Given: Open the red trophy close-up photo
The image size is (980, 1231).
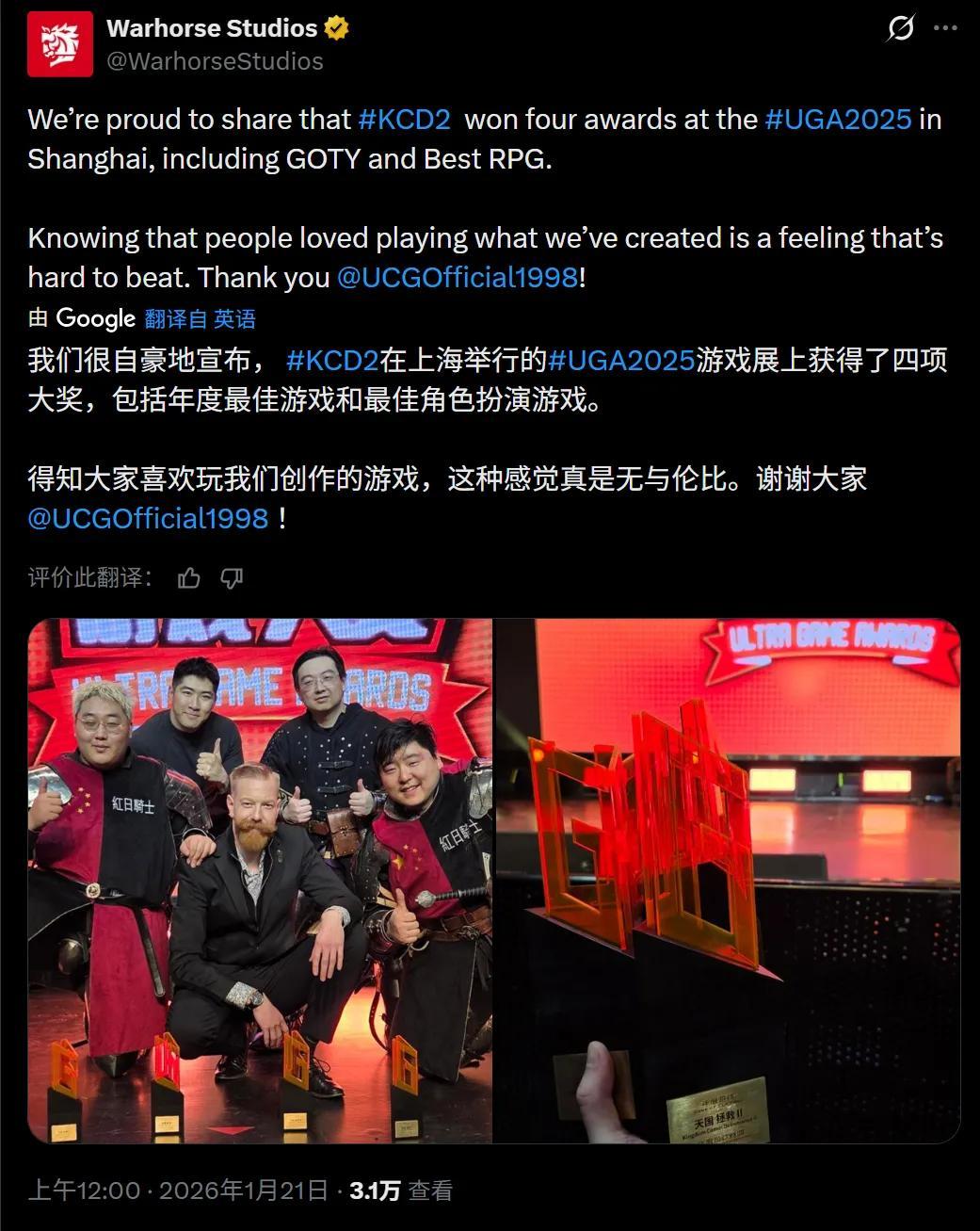Looking at the screenshot, I should coord(727,881).
